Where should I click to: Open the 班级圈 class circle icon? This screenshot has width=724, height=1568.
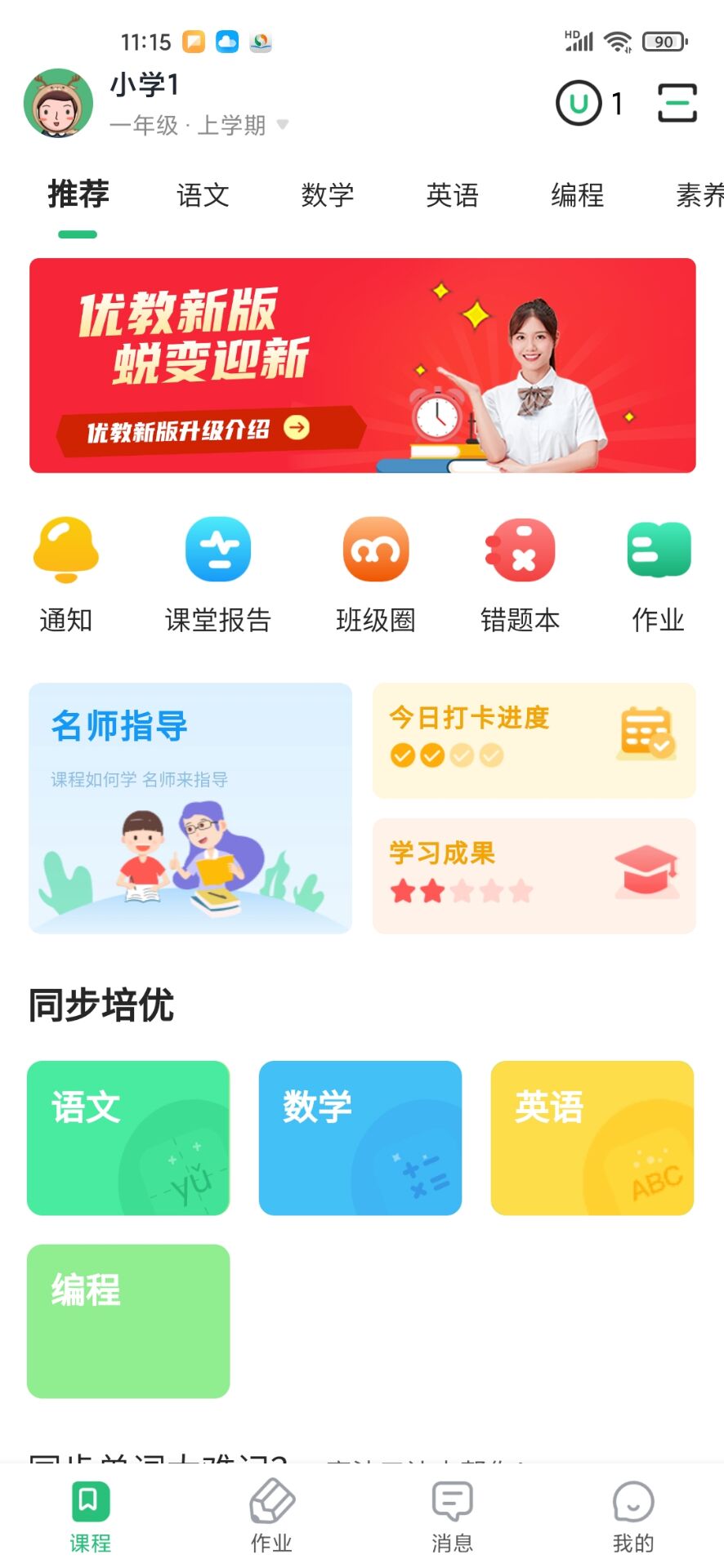376,549
